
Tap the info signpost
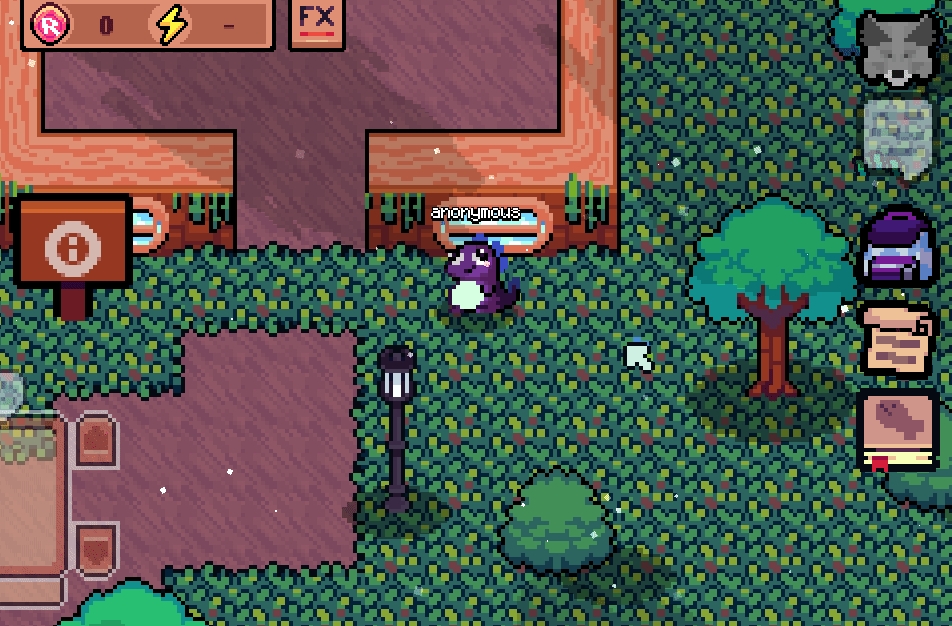pyautogui.click(x=73, y=243)
